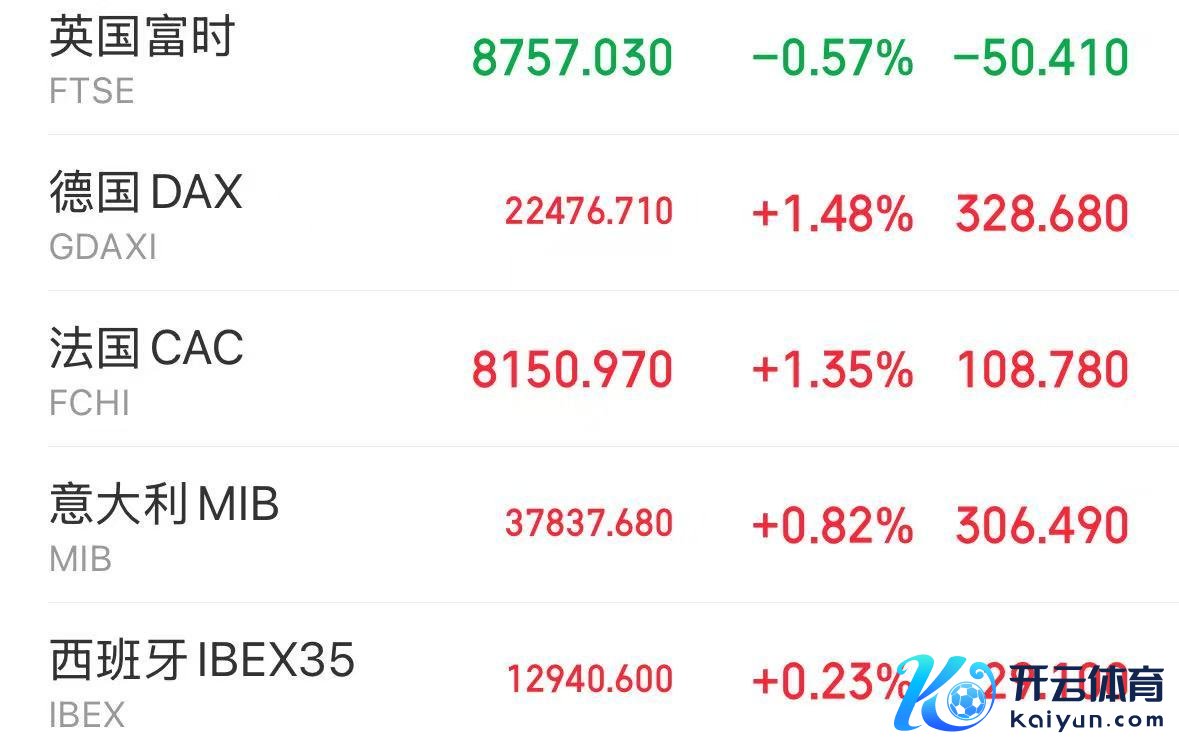Select the 意大利 MIB index row

[x=164, y=524]
